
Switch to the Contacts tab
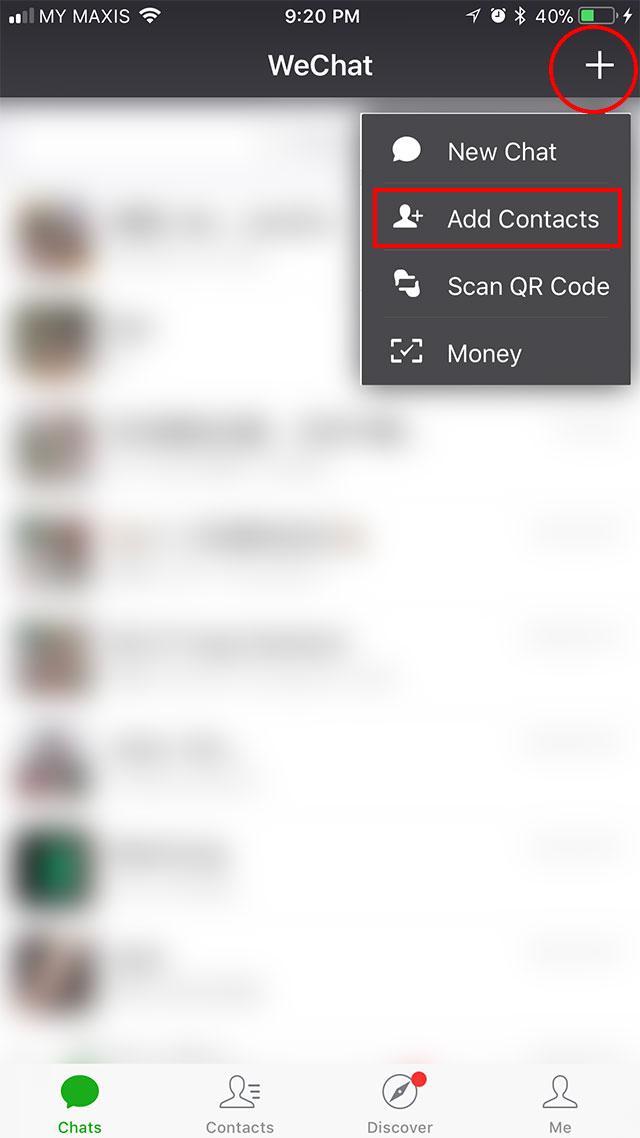coord(240,1103)
